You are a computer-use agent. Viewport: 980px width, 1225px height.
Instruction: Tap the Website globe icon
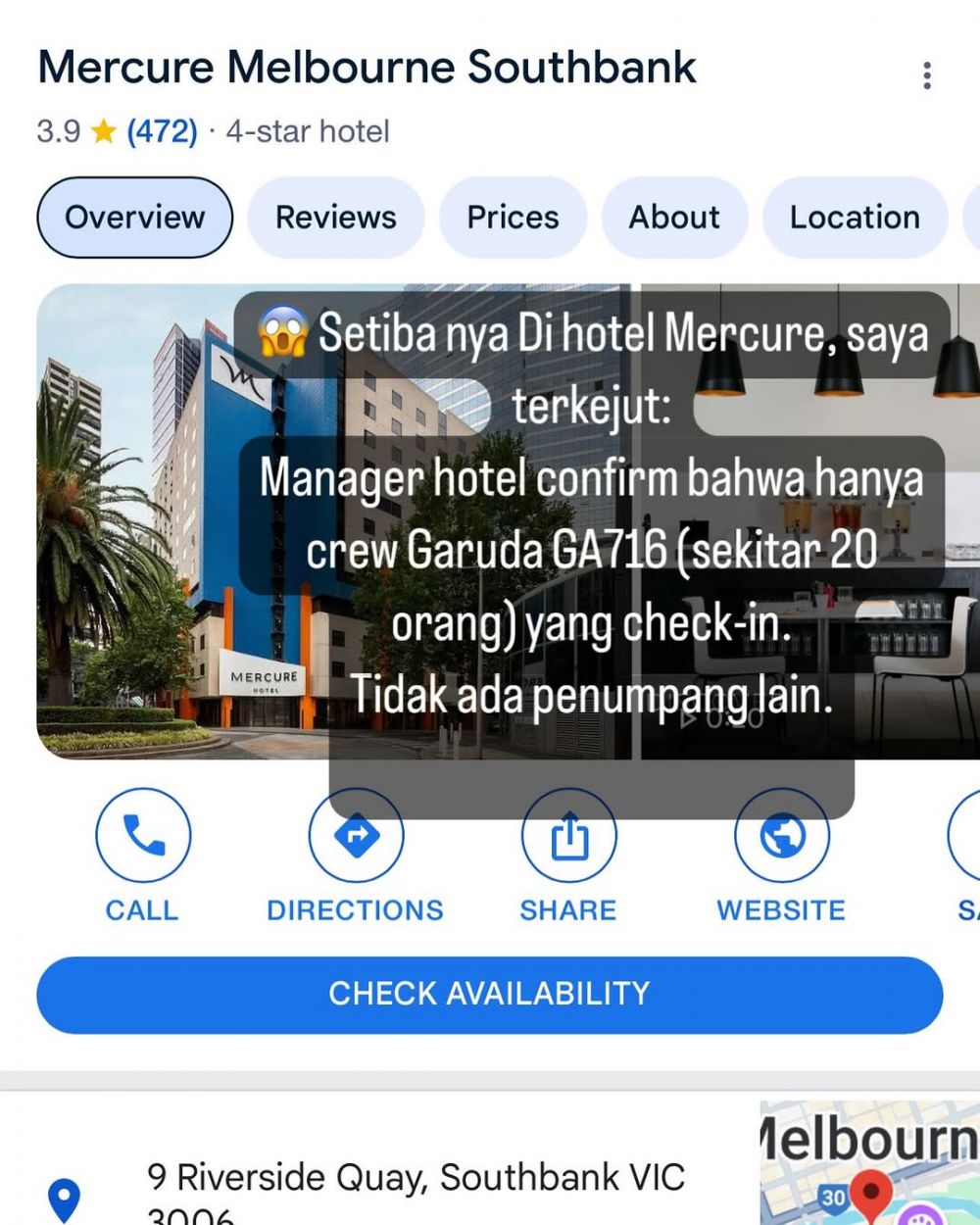(781, 834)
